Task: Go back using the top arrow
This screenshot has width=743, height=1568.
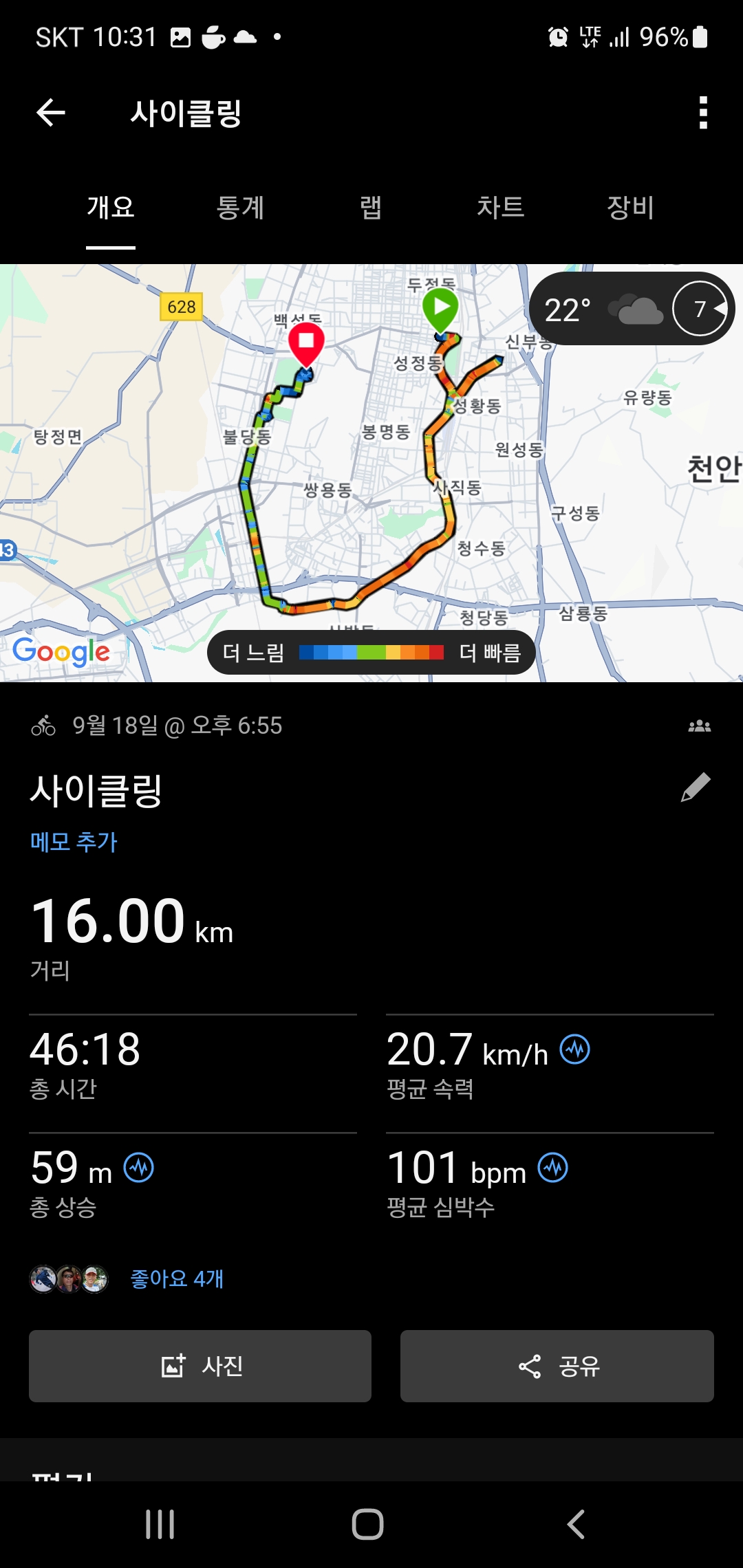Action: 51,113
